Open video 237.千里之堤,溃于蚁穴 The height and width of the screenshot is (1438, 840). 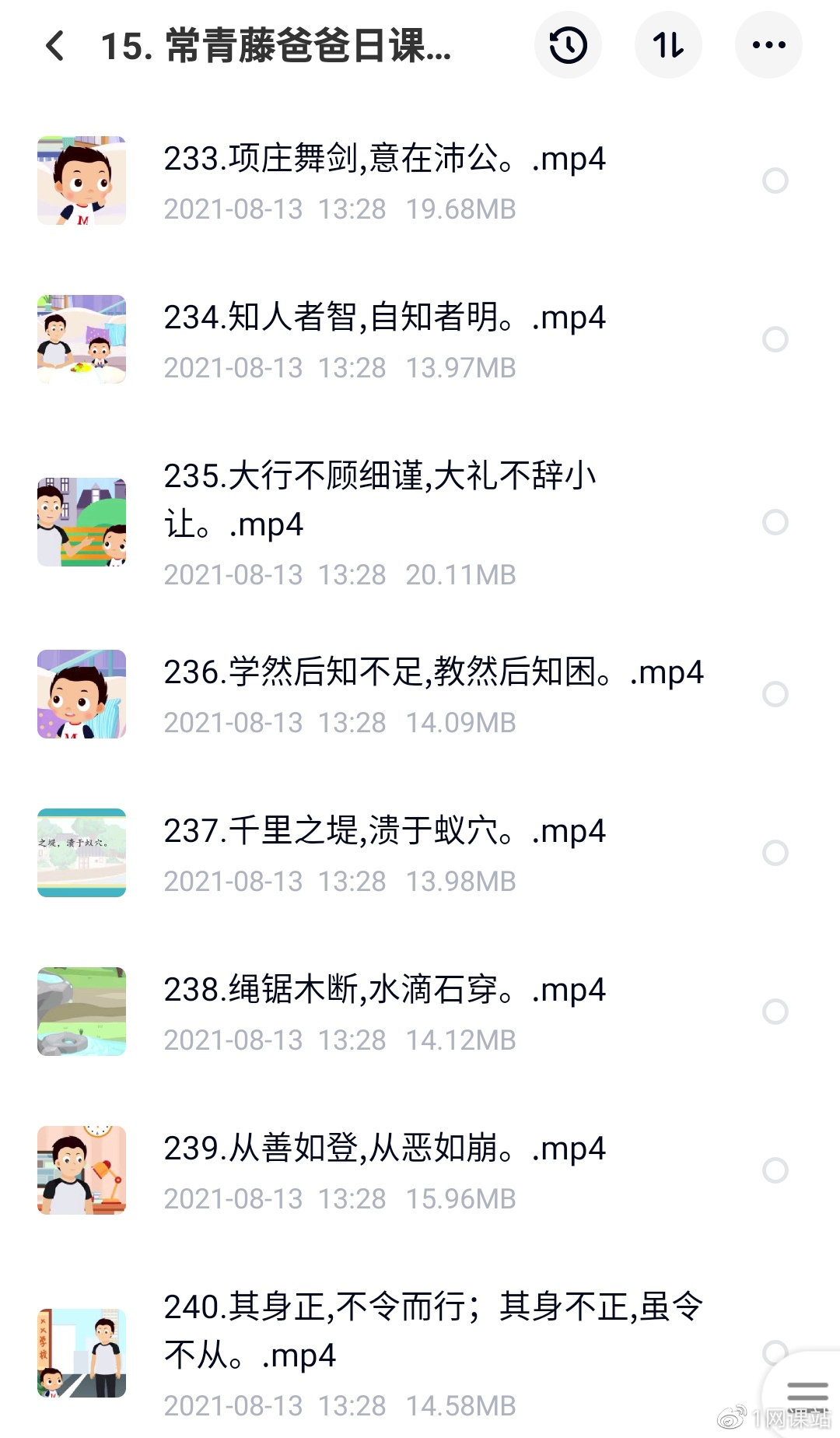click(384, 832)
